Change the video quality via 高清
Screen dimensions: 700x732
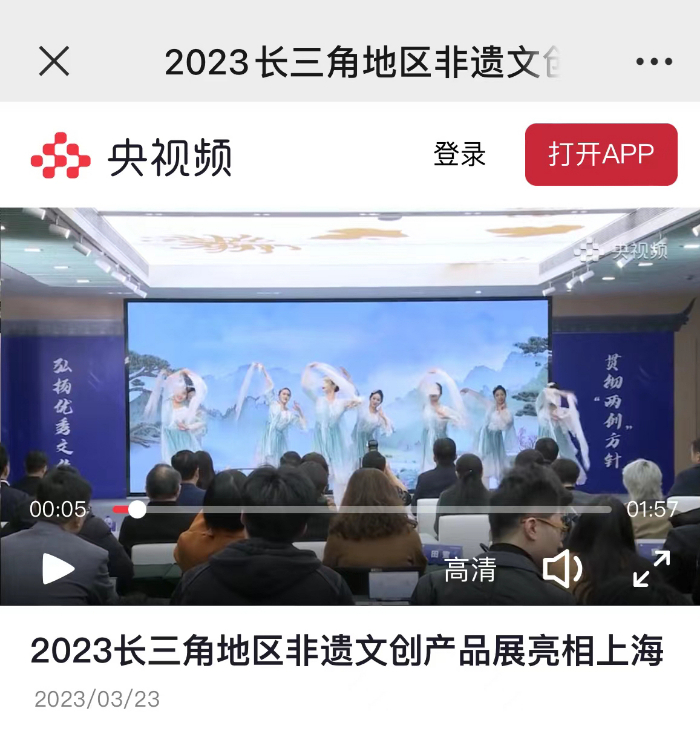[x=470, y=569]
